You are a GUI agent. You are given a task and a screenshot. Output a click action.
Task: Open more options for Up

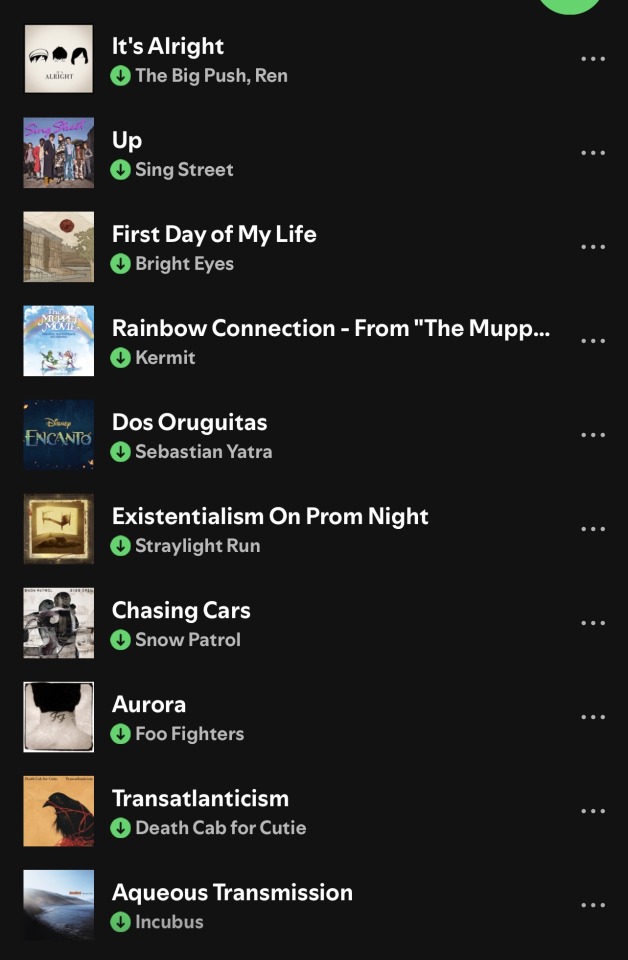[x=593, y=153]
